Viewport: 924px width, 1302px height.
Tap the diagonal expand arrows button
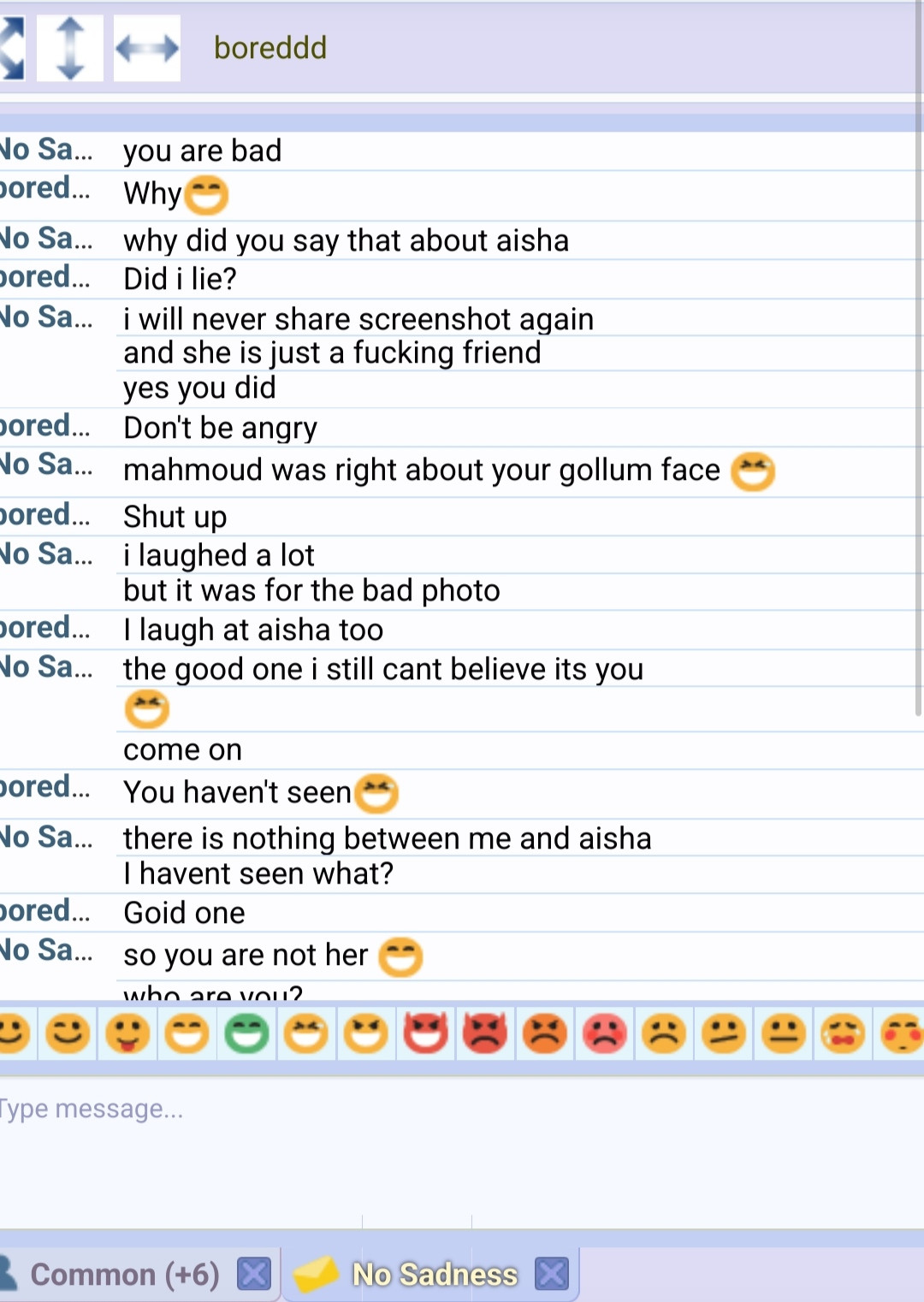[x=11, y=48]
